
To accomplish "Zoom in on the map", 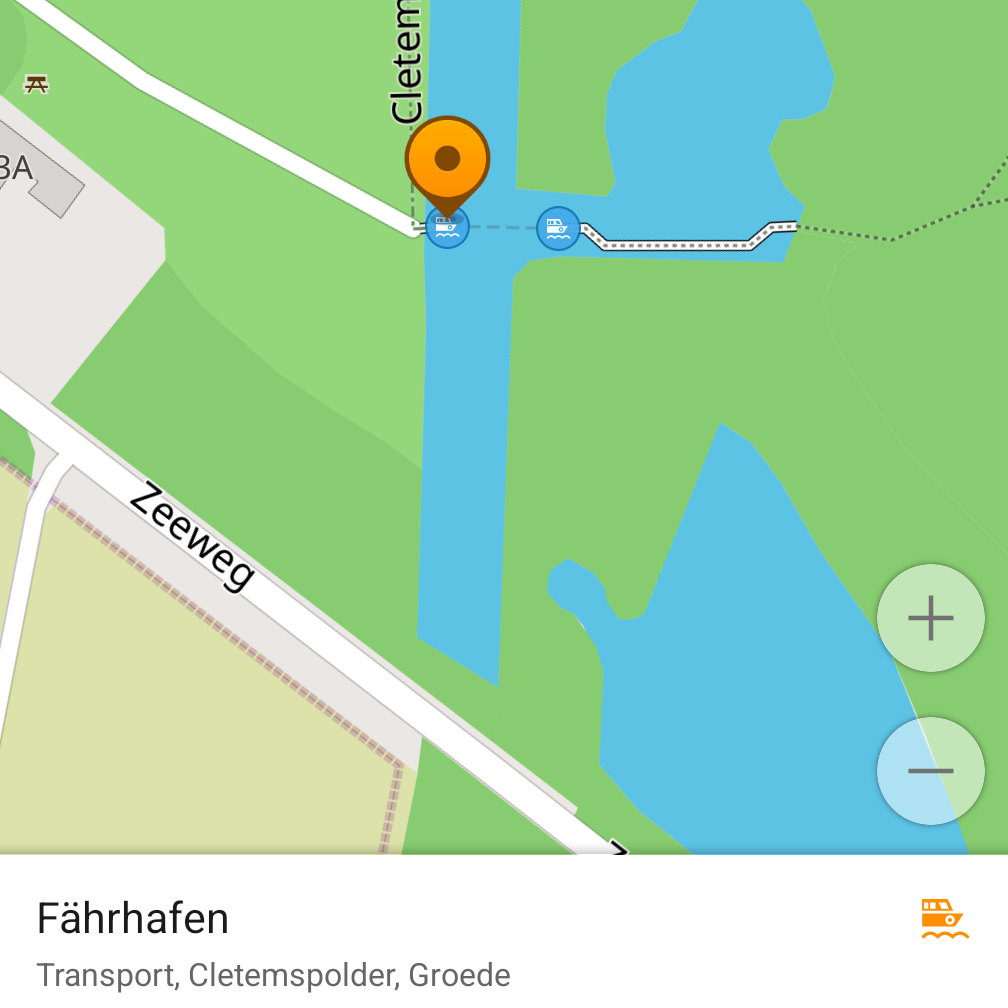I will point(930,618).
